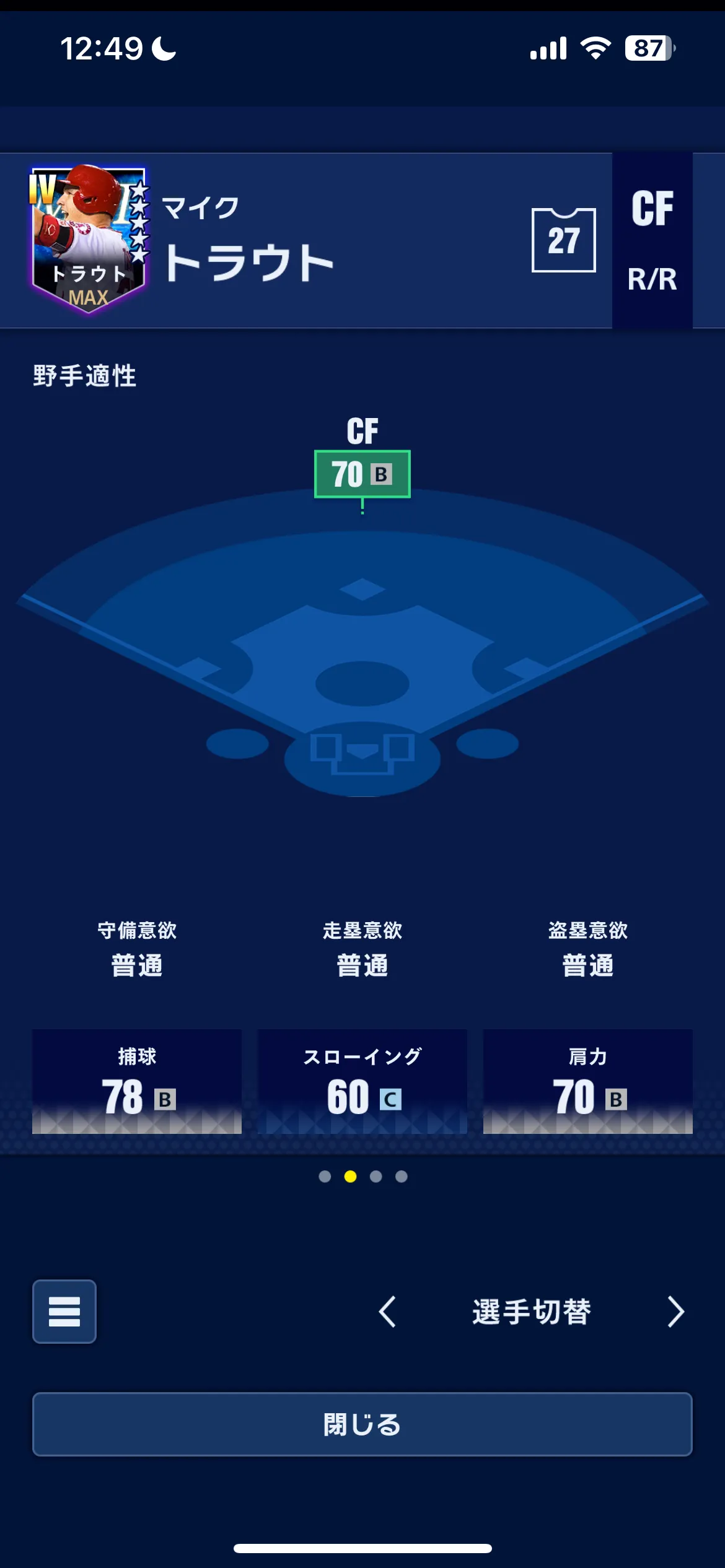Tap the 閉じる close button
The height and width of the screenshot is (1568, 725).
click(x=362, y=1424)
